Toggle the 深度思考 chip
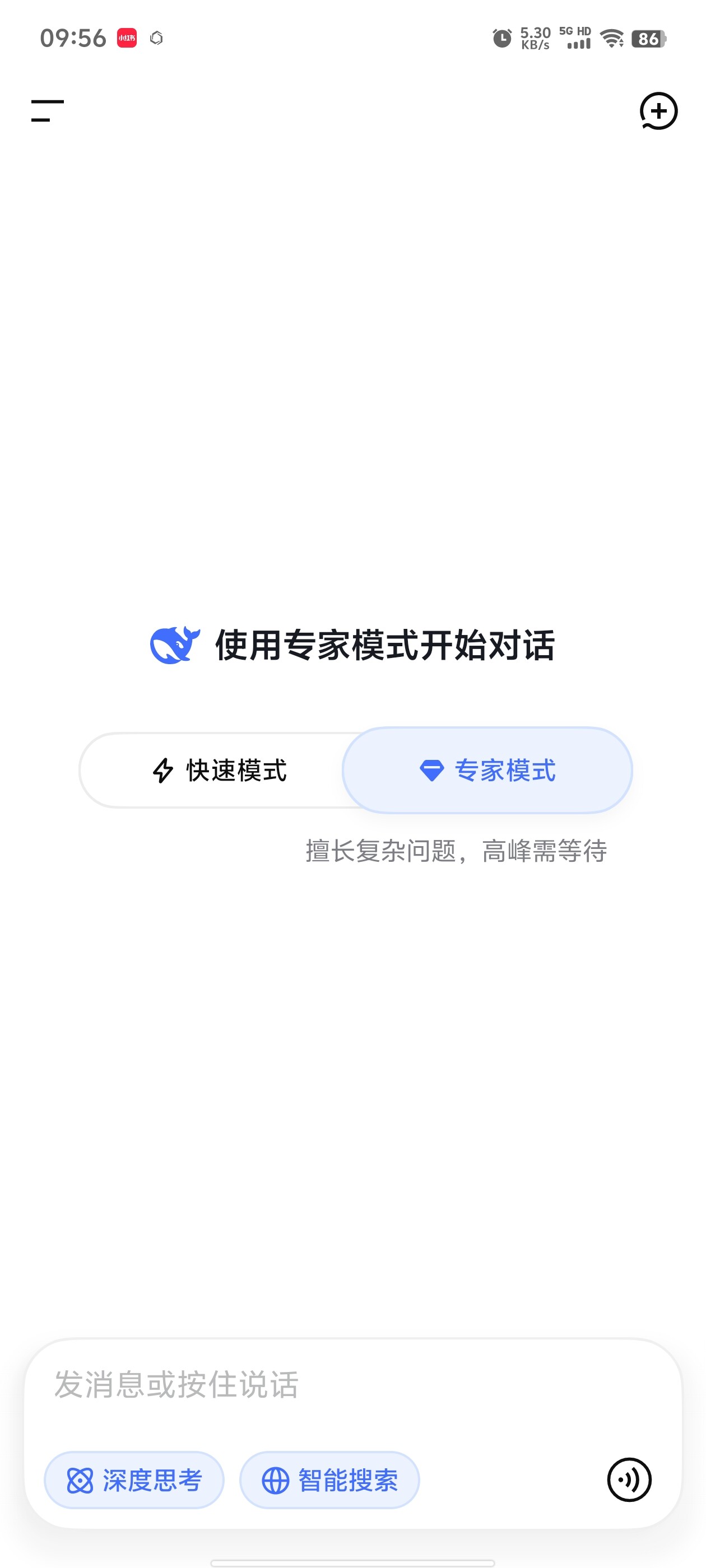This screenshot has width=706, height=1568. coord(134,1480)
